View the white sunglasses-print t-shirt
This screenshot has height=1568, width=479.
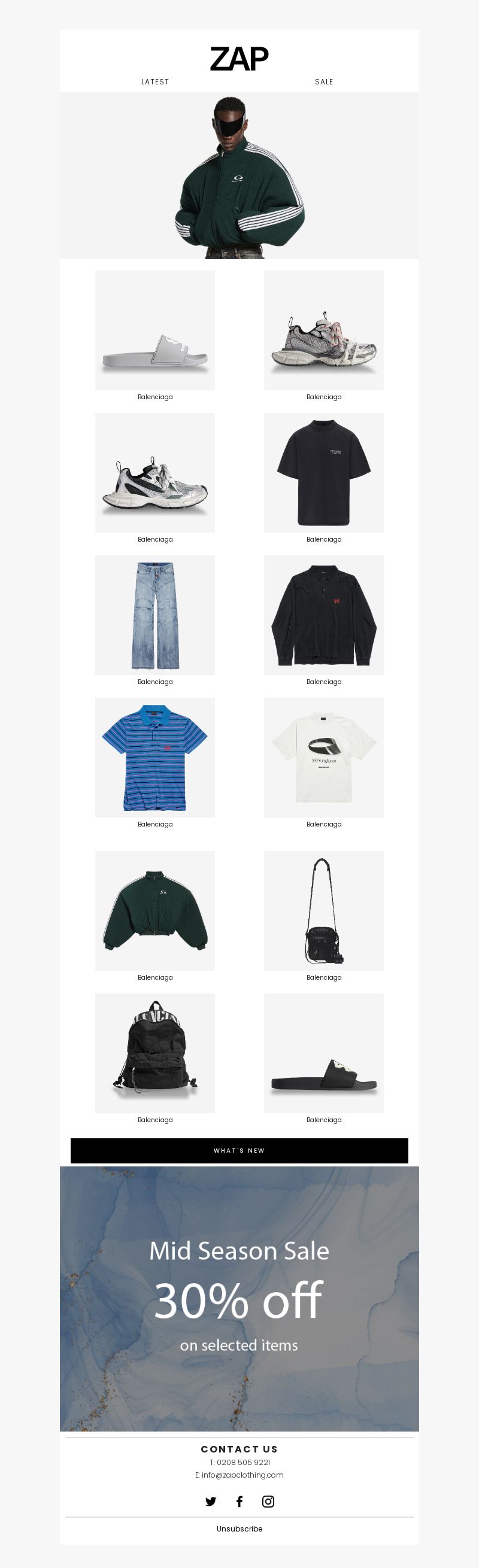[324, 757]
